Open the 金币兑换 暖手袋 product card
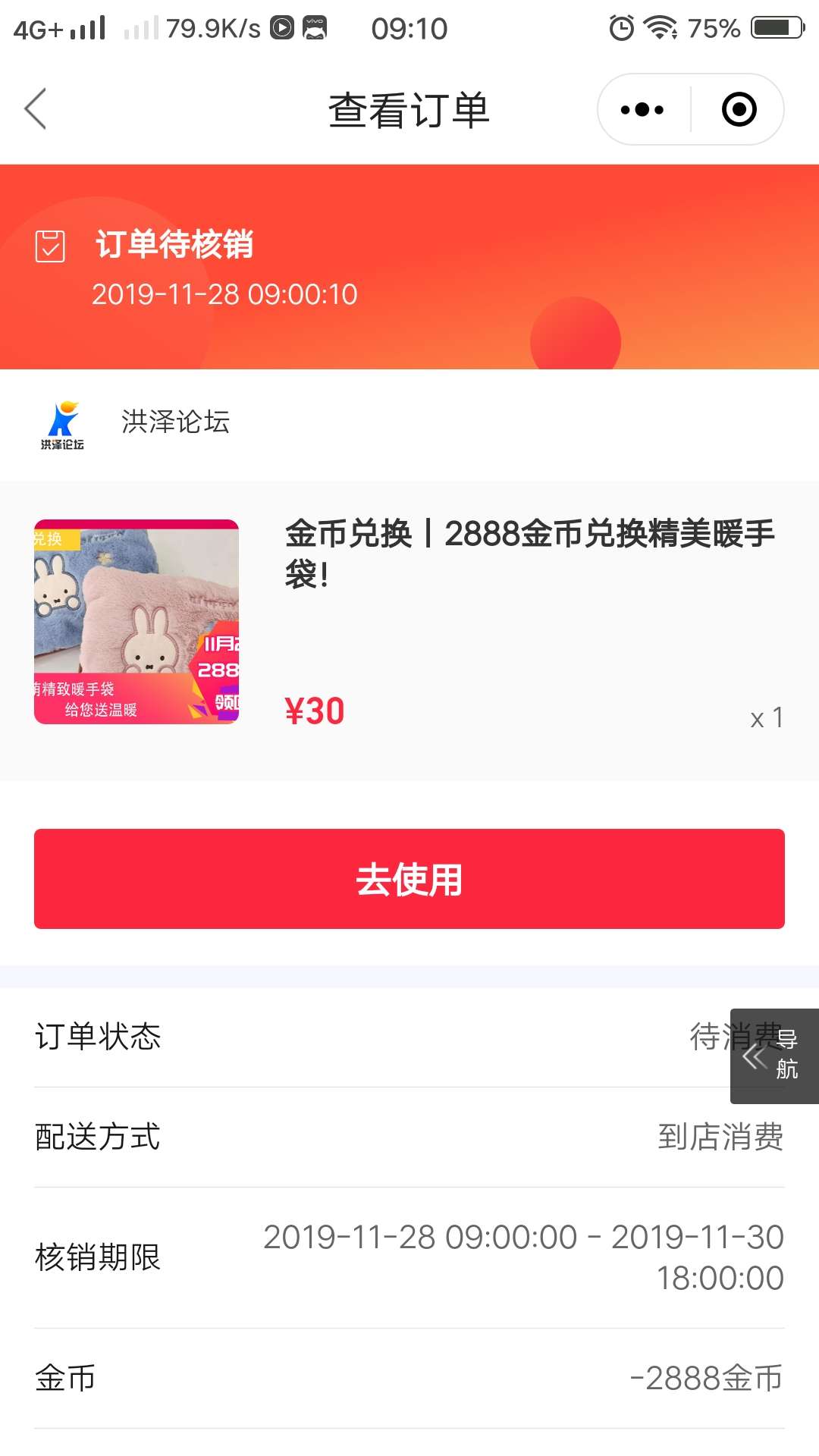 (x=409, y=630)
